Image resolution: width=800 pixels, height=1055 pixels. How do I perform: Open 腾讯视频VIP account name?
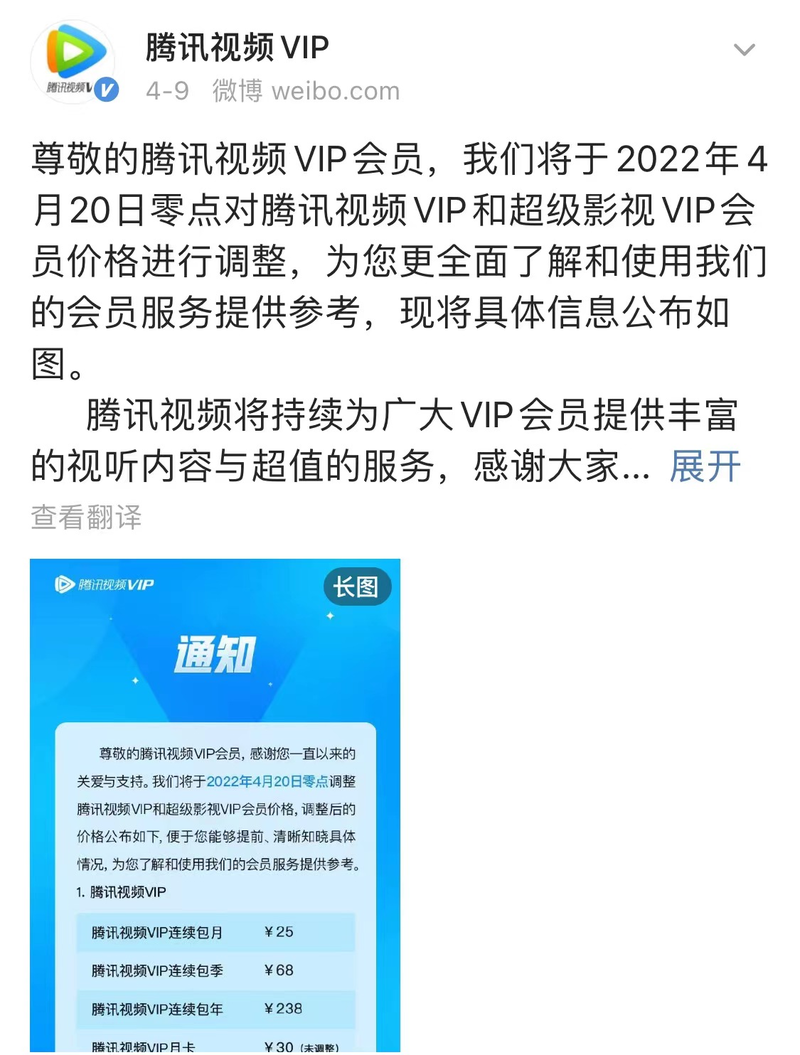[x=237, y=46]
